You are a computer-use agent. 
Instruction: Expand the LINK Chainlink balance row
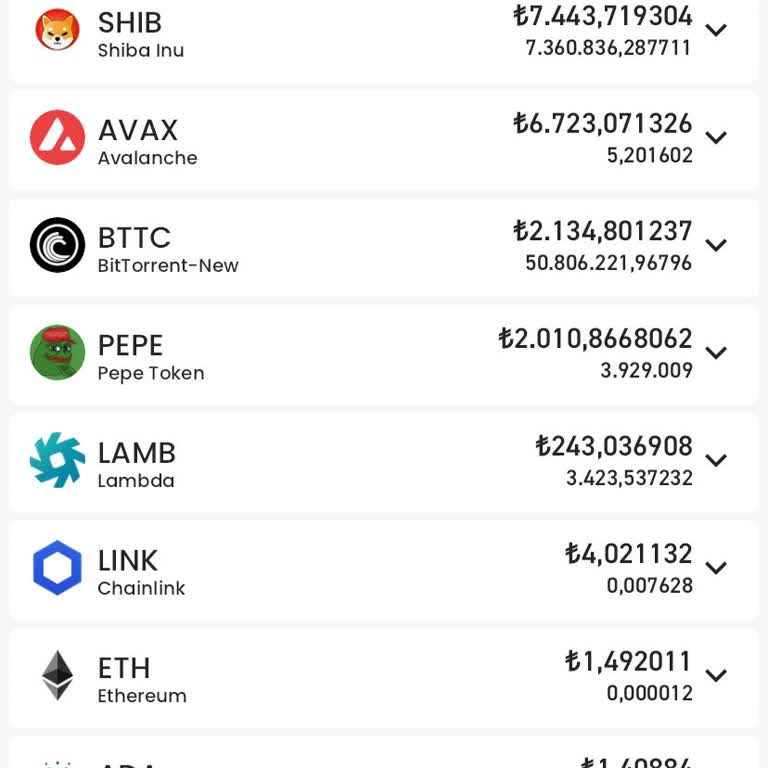pos(715,568)
